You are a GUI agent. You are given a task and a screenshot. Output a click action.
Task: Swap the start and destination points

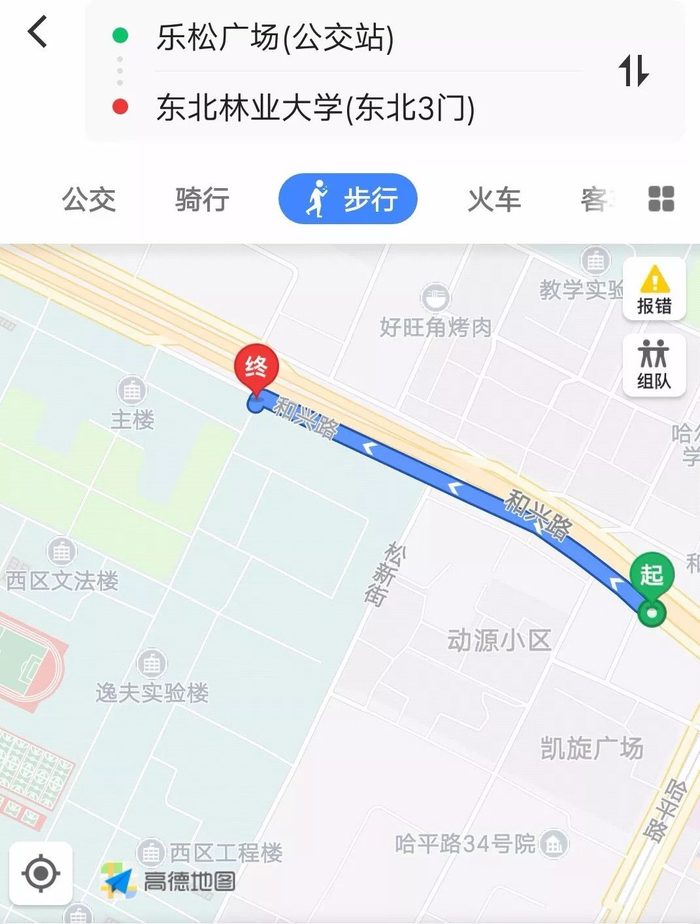click(x=633, y=71)
